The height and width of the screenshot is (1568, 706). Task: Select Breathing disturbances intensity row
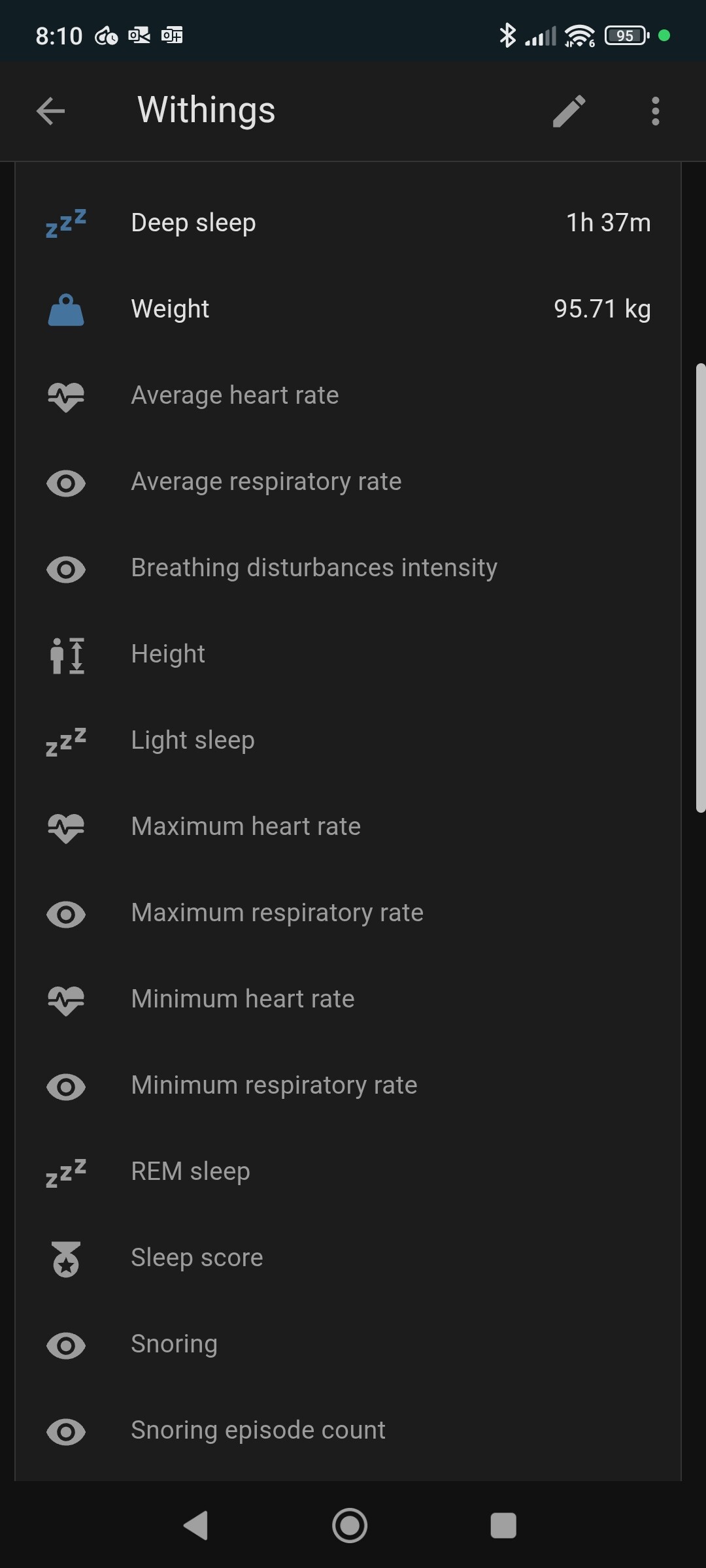tap(348, 568)
